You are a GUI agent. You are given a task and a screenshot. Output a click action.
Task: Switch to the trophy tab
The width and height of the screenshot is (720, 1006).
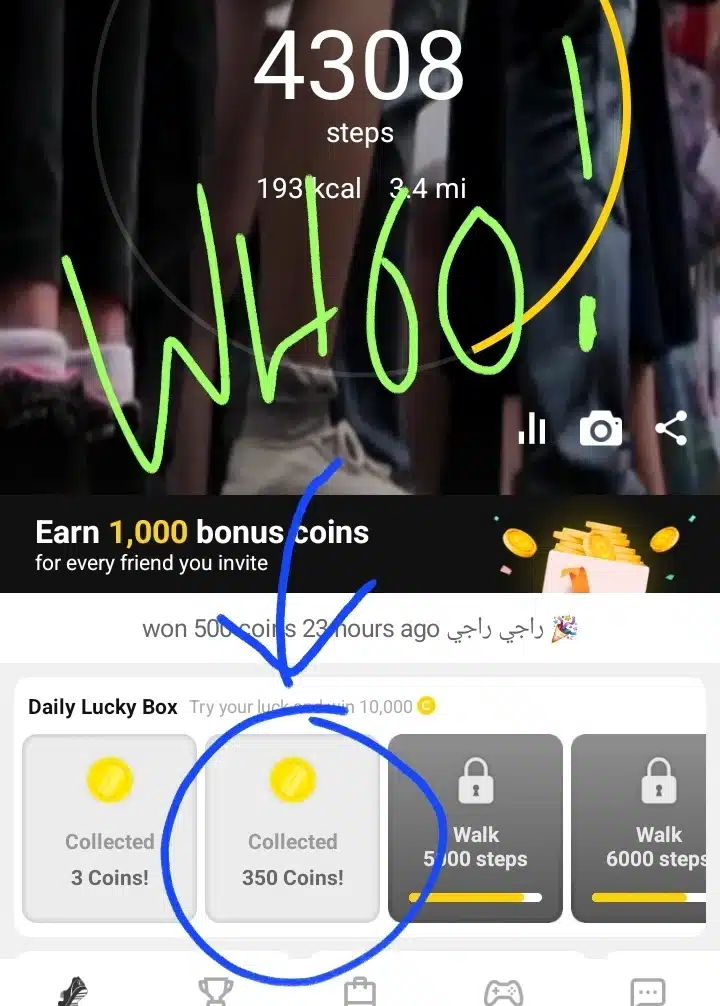[x=216, y=992]
